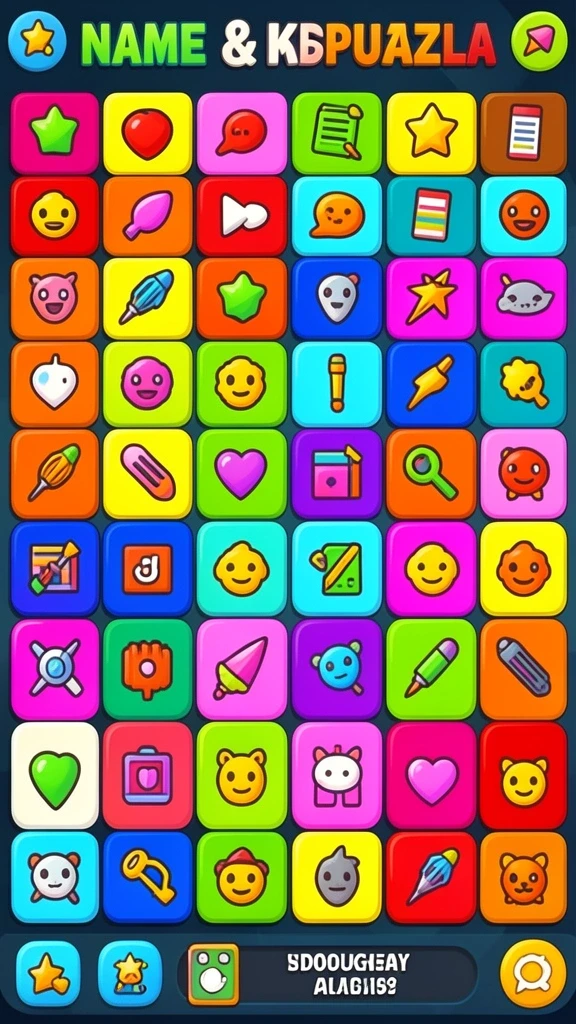Screen dimensions: 576x1024
Task: Tap the orange speech bubble face tile
Action: [x=336, y=216]
